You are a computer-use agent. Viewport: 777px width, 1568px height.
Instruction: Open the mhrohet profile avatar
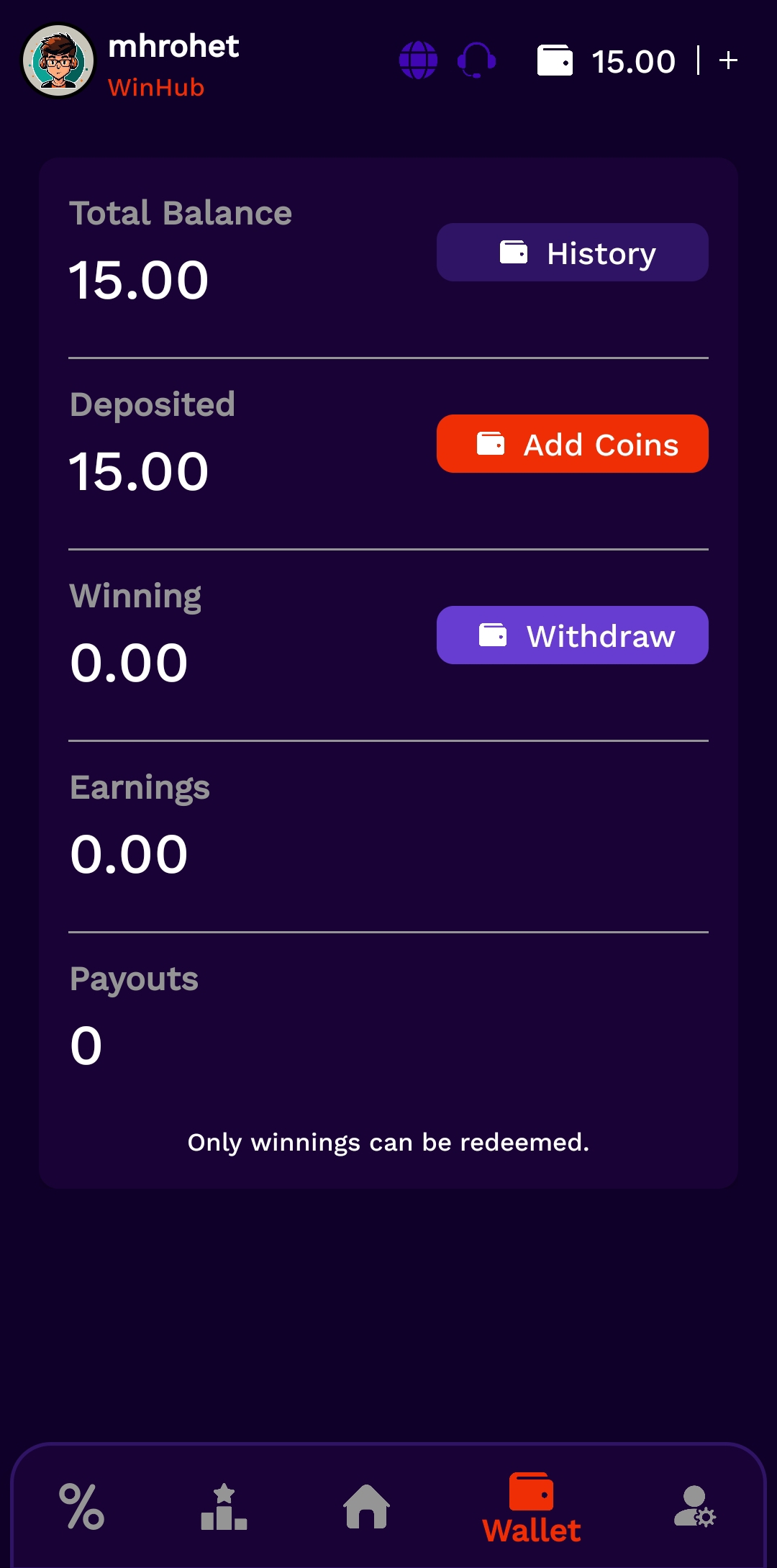tap(58, 61)
